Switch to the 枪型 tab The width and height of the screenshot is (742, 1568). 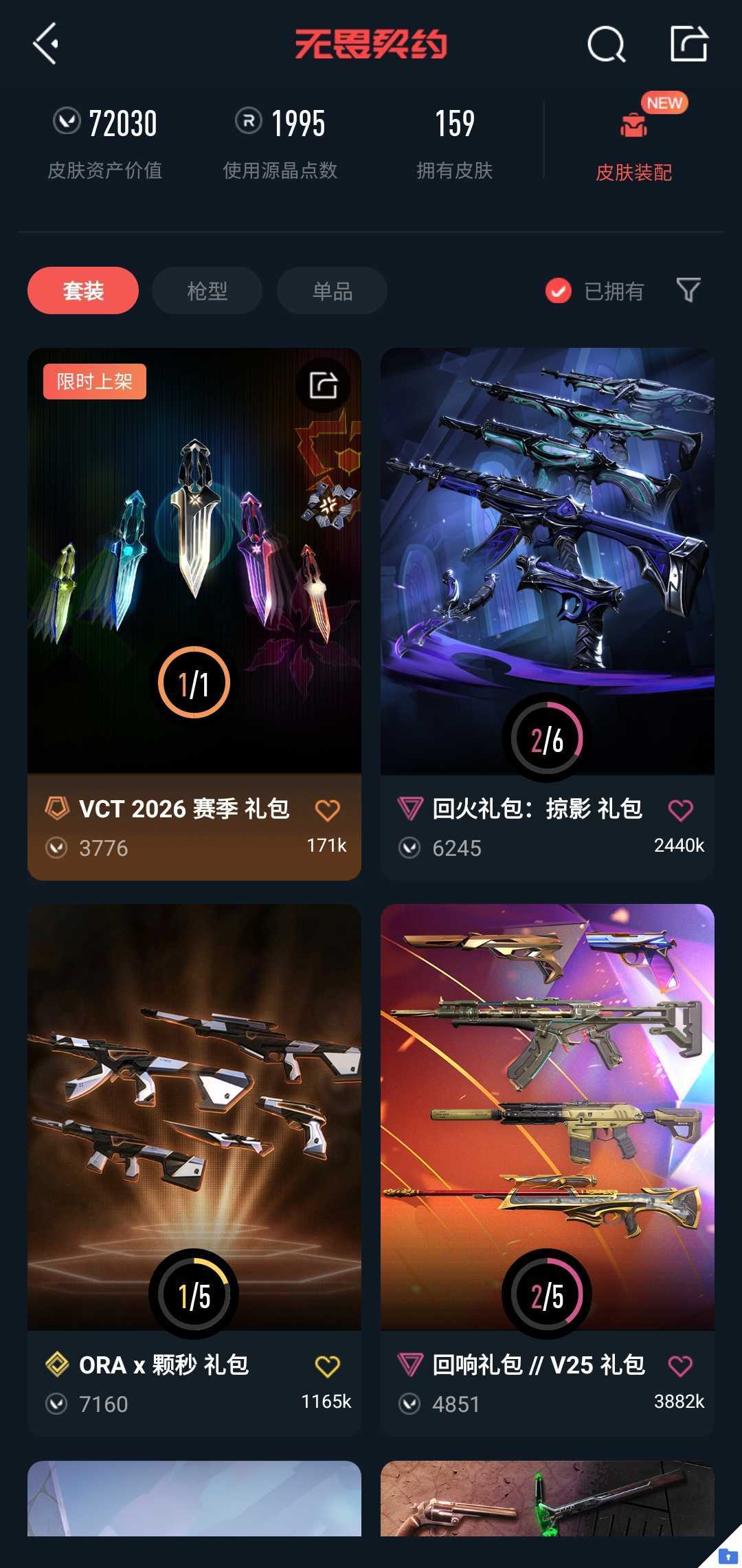207,290
